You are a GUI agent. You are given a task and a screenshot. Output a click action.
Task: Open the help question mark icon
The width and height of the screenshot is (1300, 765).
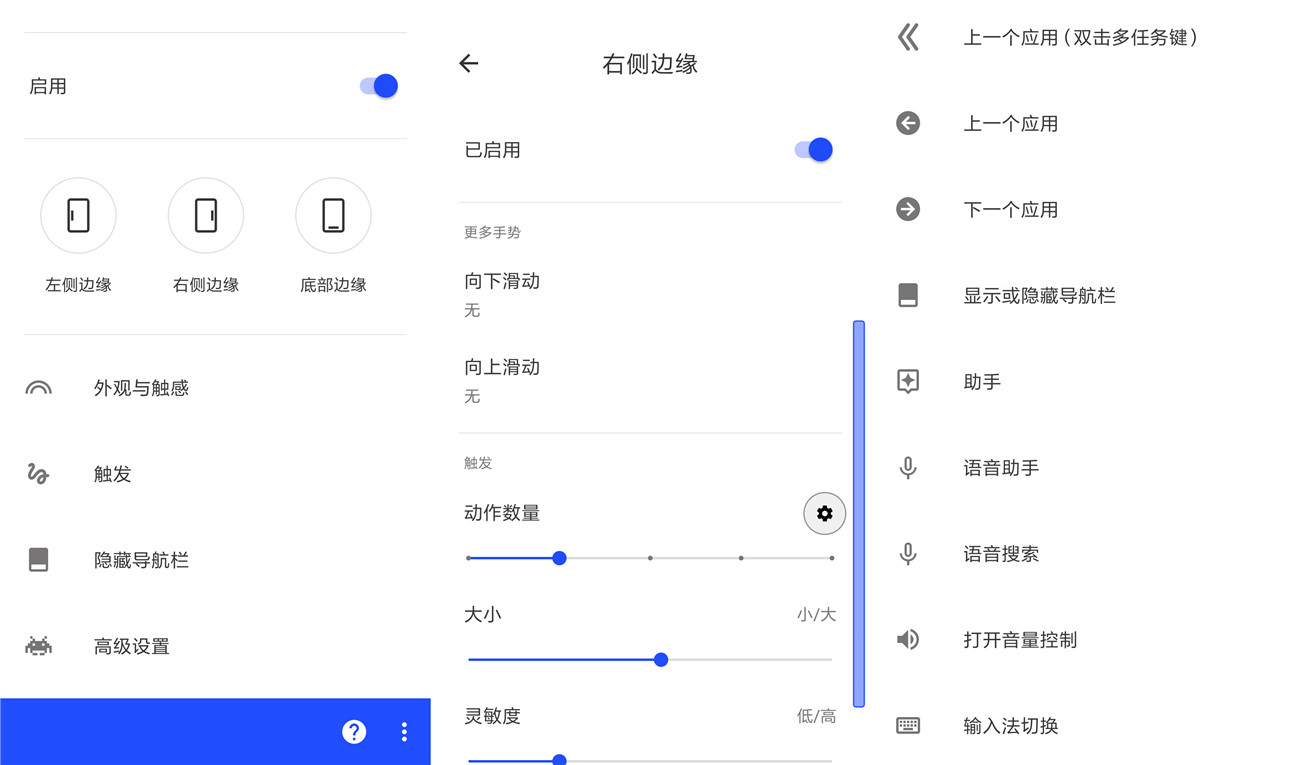354,732
